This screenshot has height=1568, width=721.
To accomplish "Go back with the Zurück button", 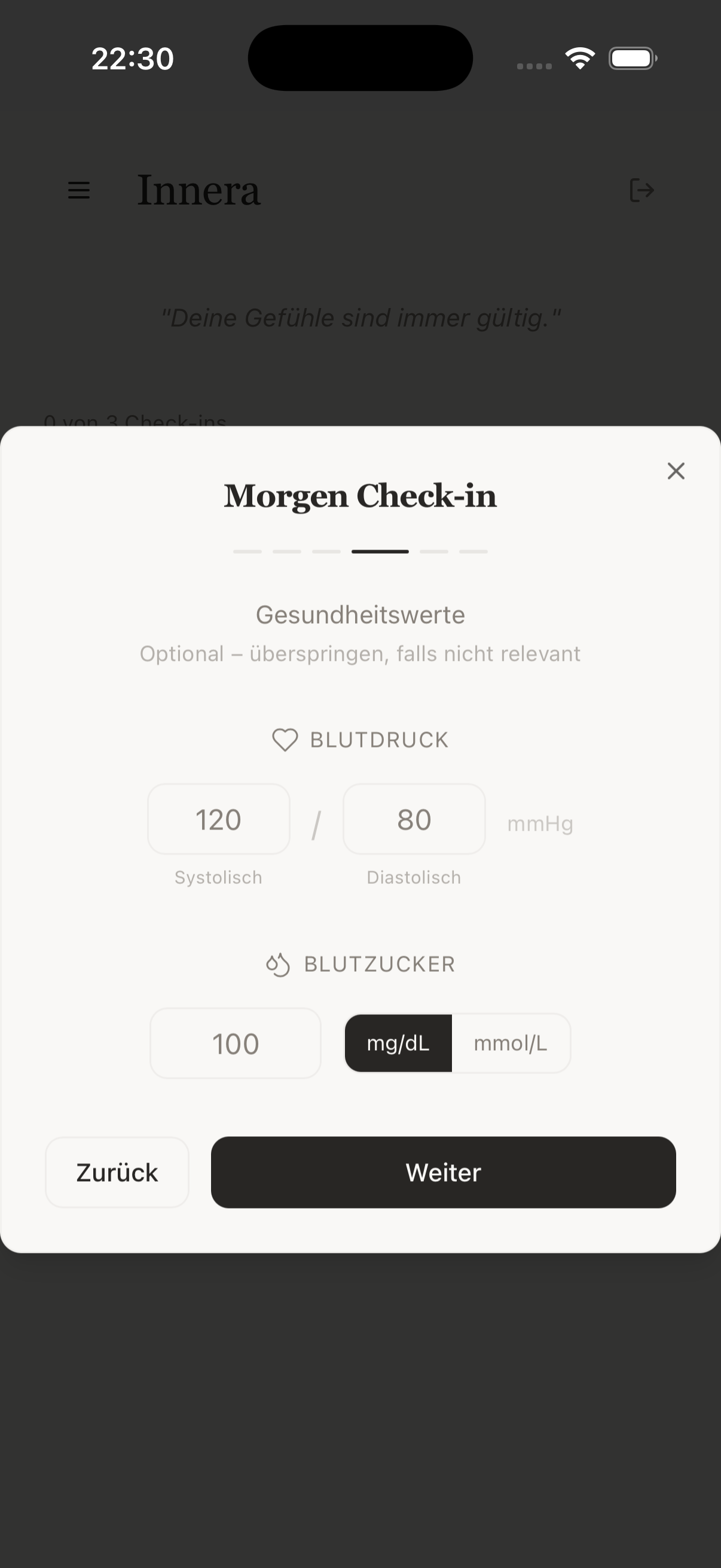I will tap(117, 1172).
